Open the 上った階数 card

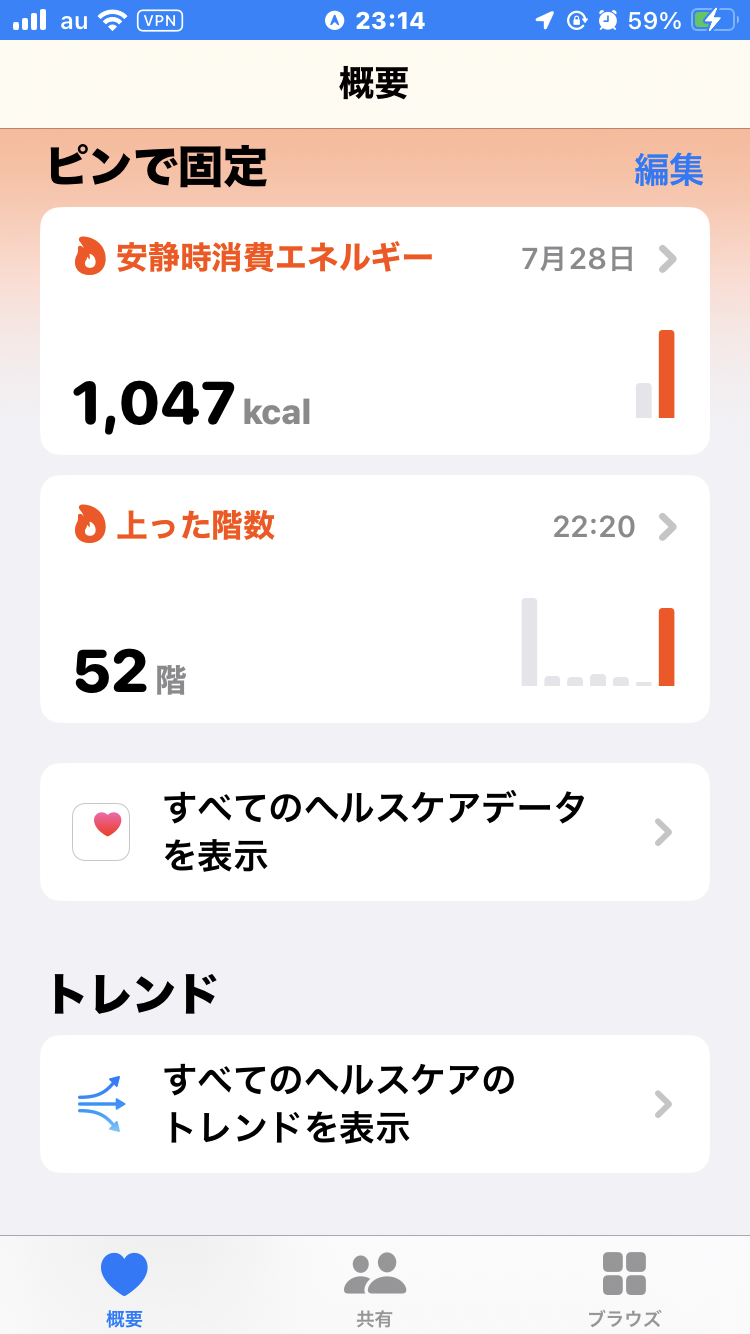click(374, 598)
